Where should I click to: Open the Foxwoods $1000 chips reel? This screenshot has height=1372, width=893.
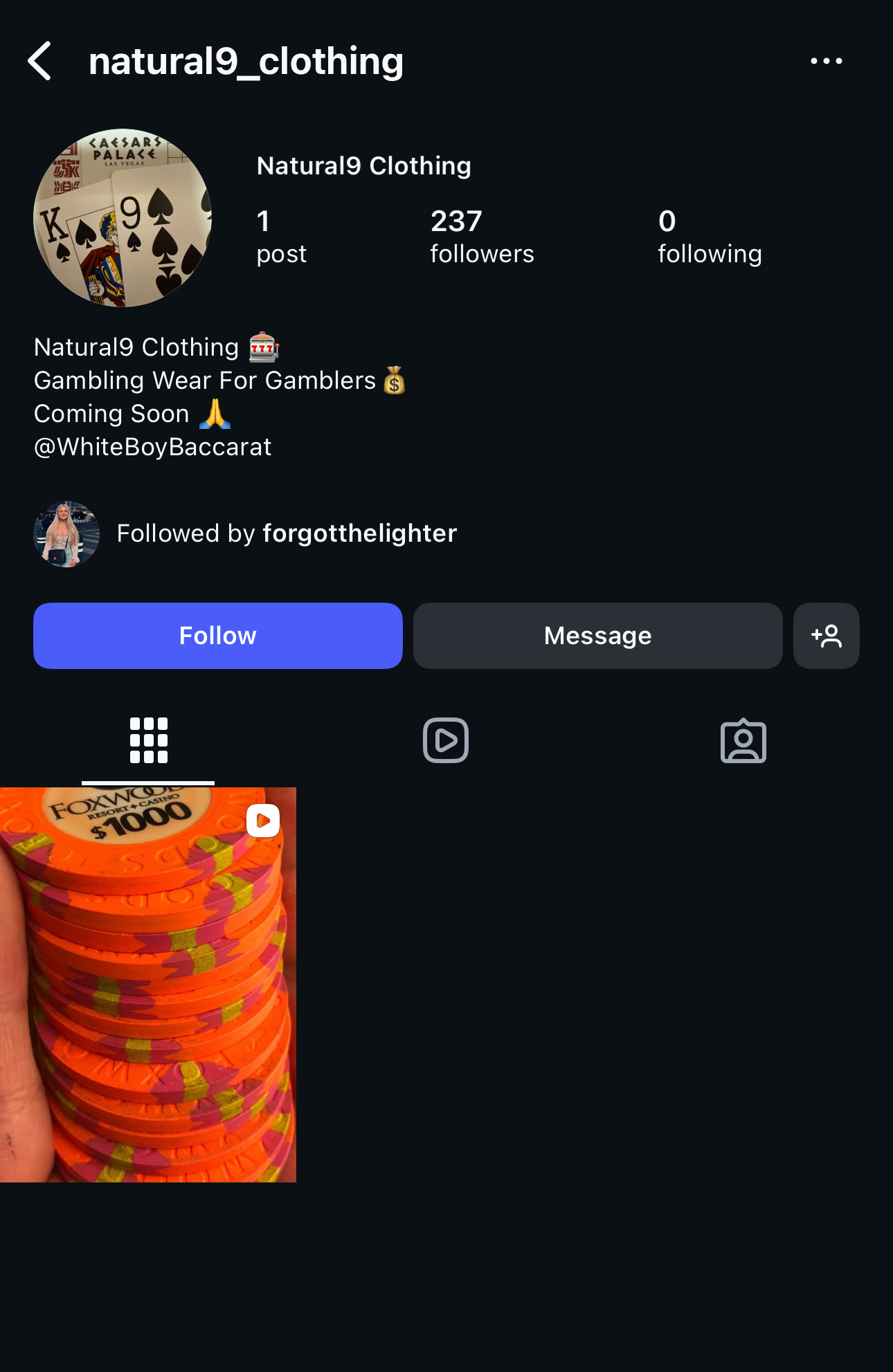tap(148, 985)
